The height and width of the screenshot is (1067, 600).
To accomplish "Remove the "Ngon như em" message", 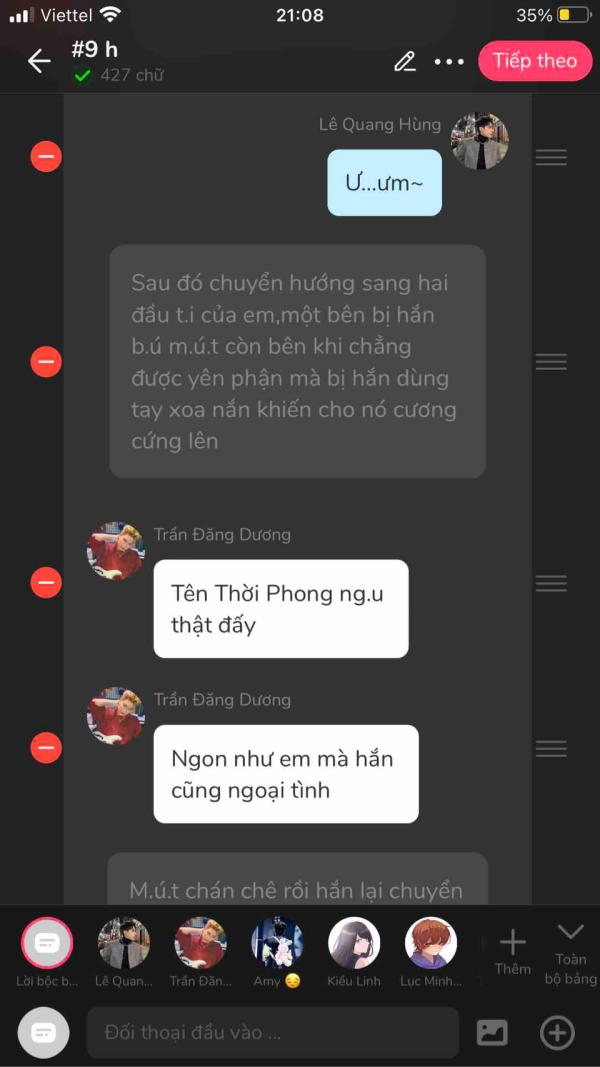I will pos(46,748).
